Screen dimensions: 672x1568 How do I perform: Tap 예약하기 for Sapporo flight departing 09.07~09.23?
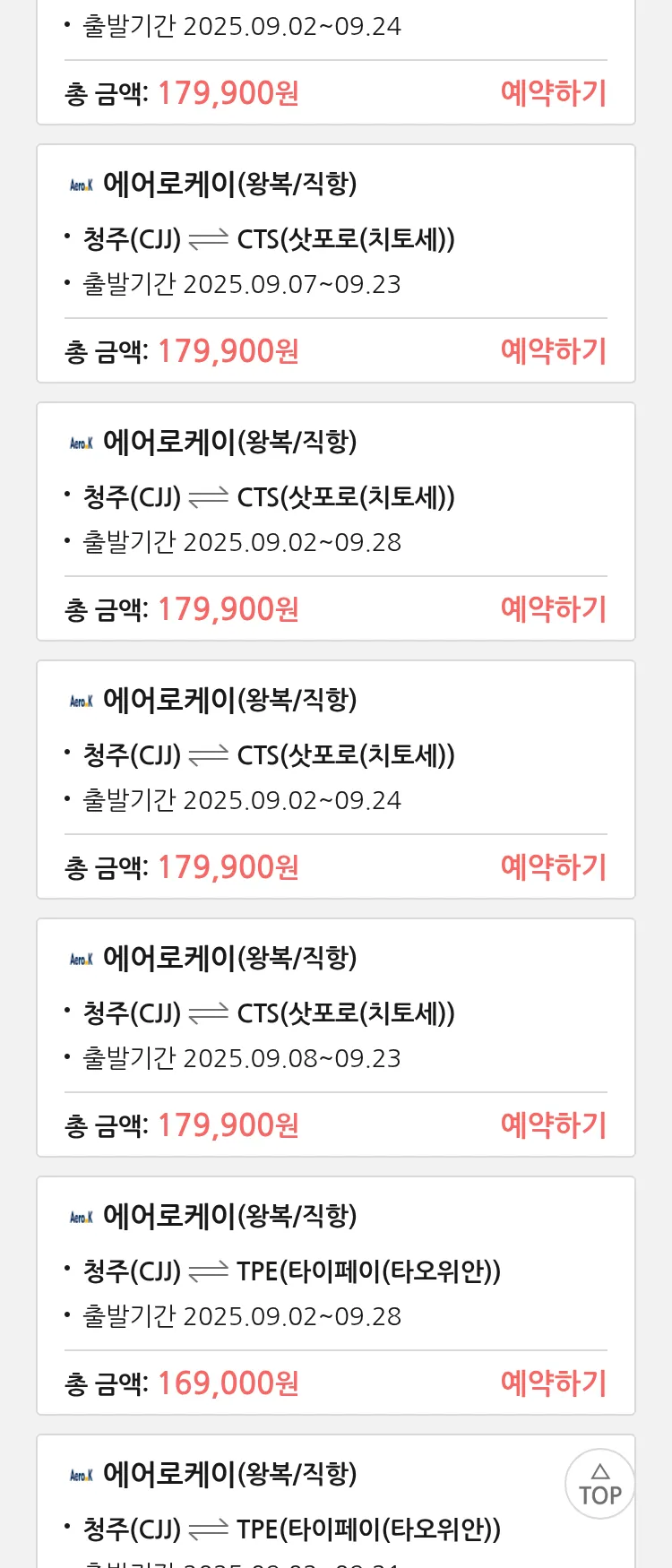pos(553,351)
